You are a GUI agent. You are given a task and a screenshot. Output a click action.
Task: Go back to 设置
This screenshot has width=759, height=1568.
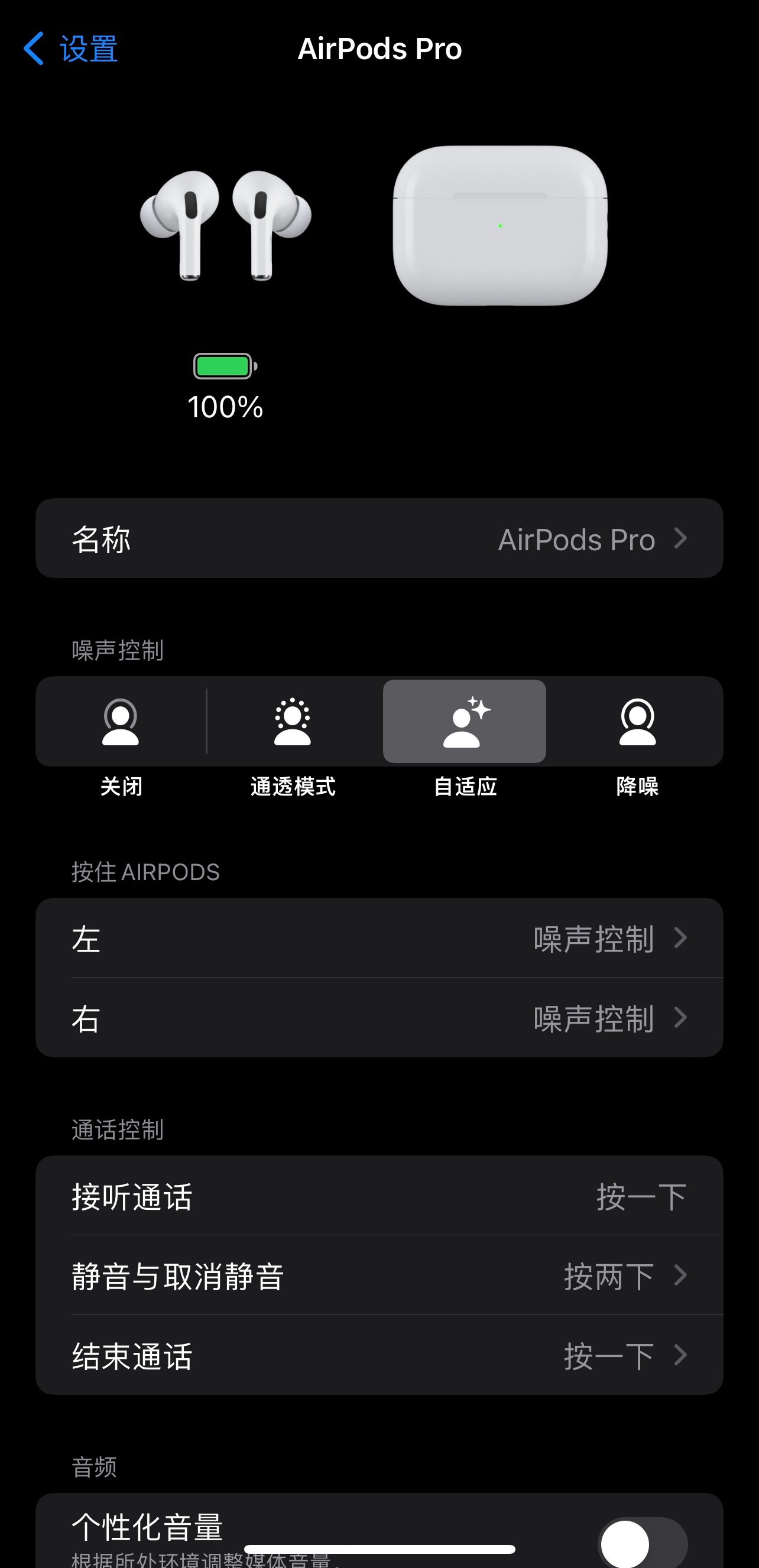(70, 48)
